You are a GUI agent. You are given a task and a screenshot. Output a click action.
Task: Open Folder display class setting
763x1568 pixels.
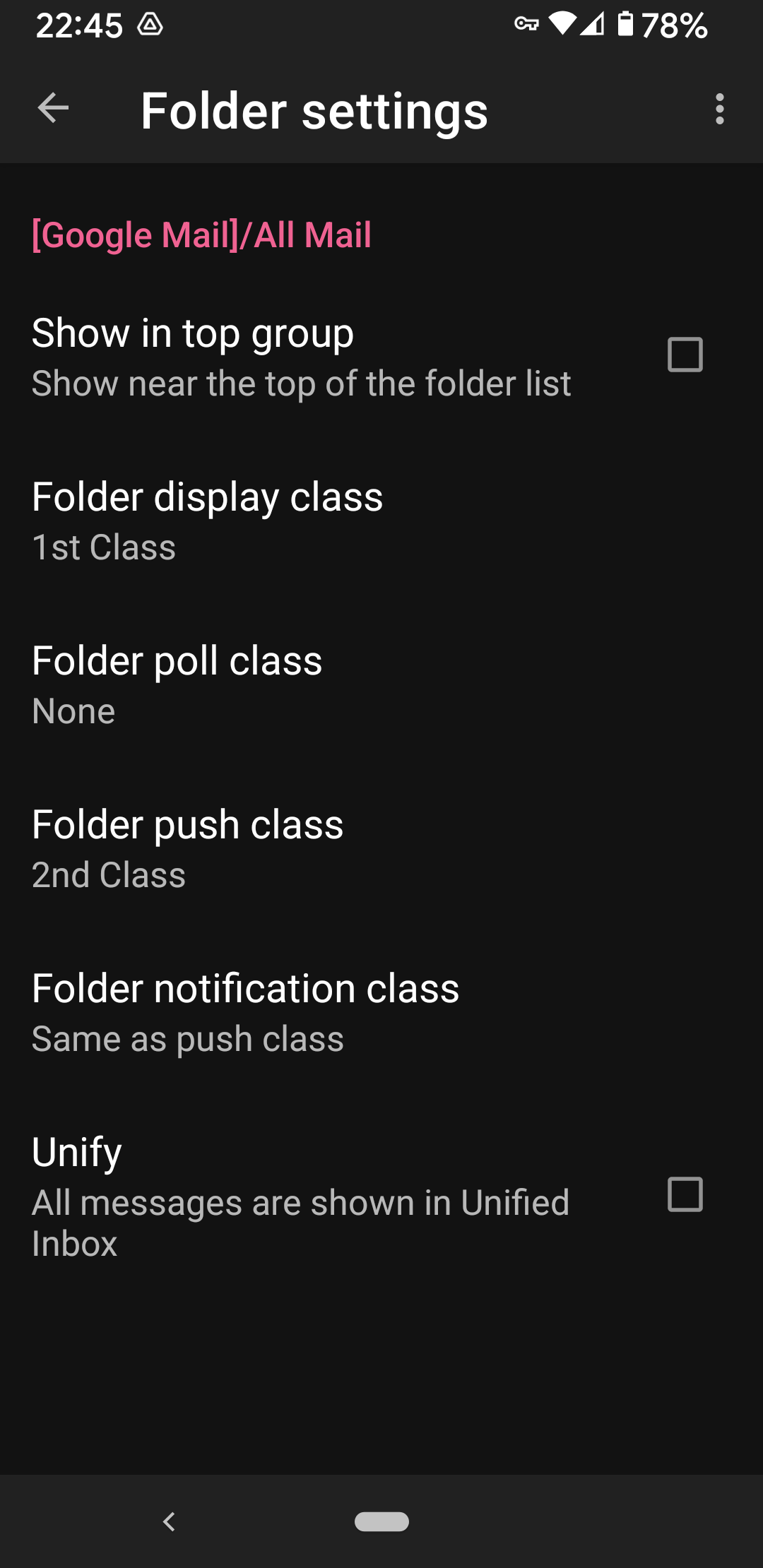381,521
